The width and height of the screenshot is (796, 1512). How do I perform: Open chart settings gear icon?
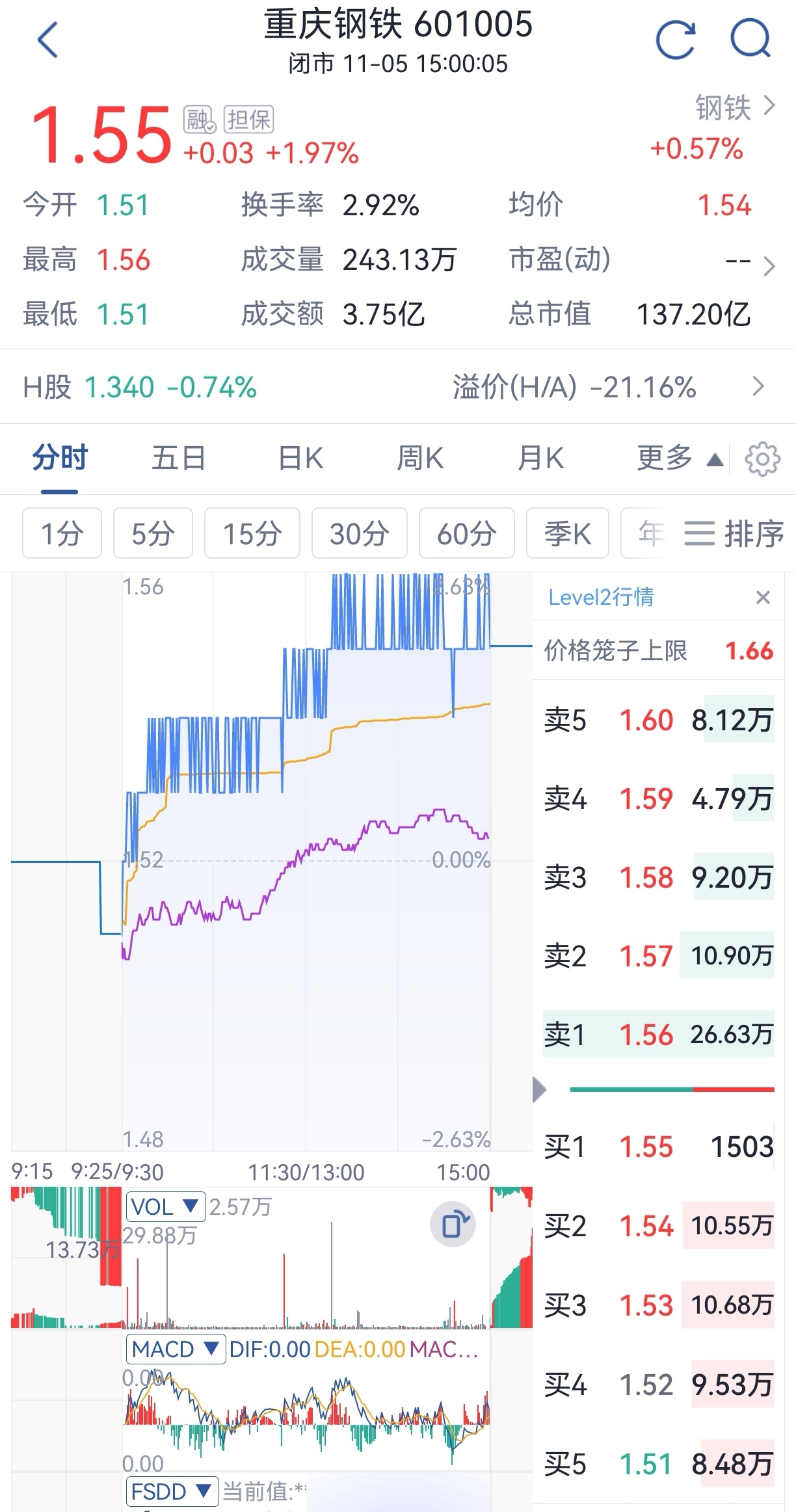click(x=762, y=460)
